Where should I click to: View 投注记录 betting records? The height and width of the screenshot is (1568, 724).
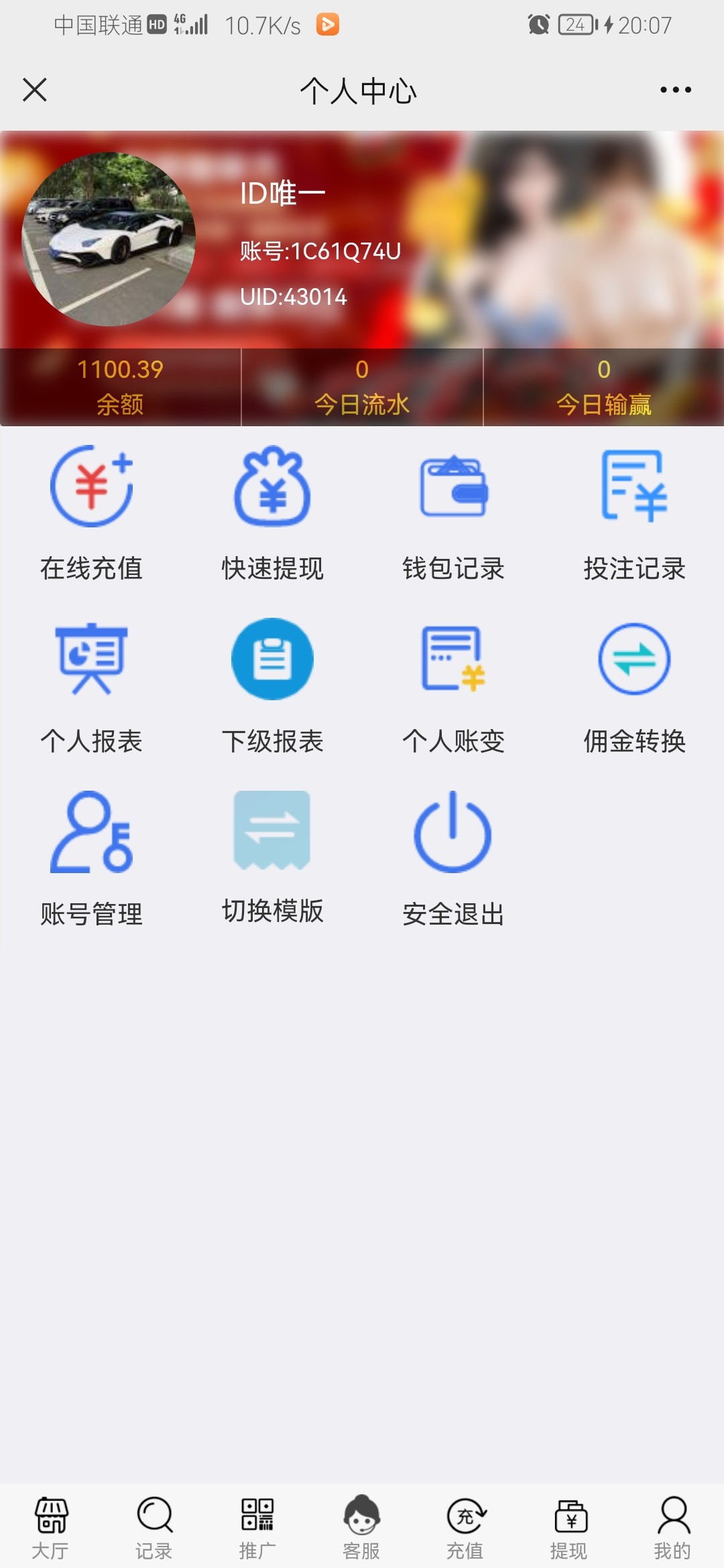tap(634, 513)
